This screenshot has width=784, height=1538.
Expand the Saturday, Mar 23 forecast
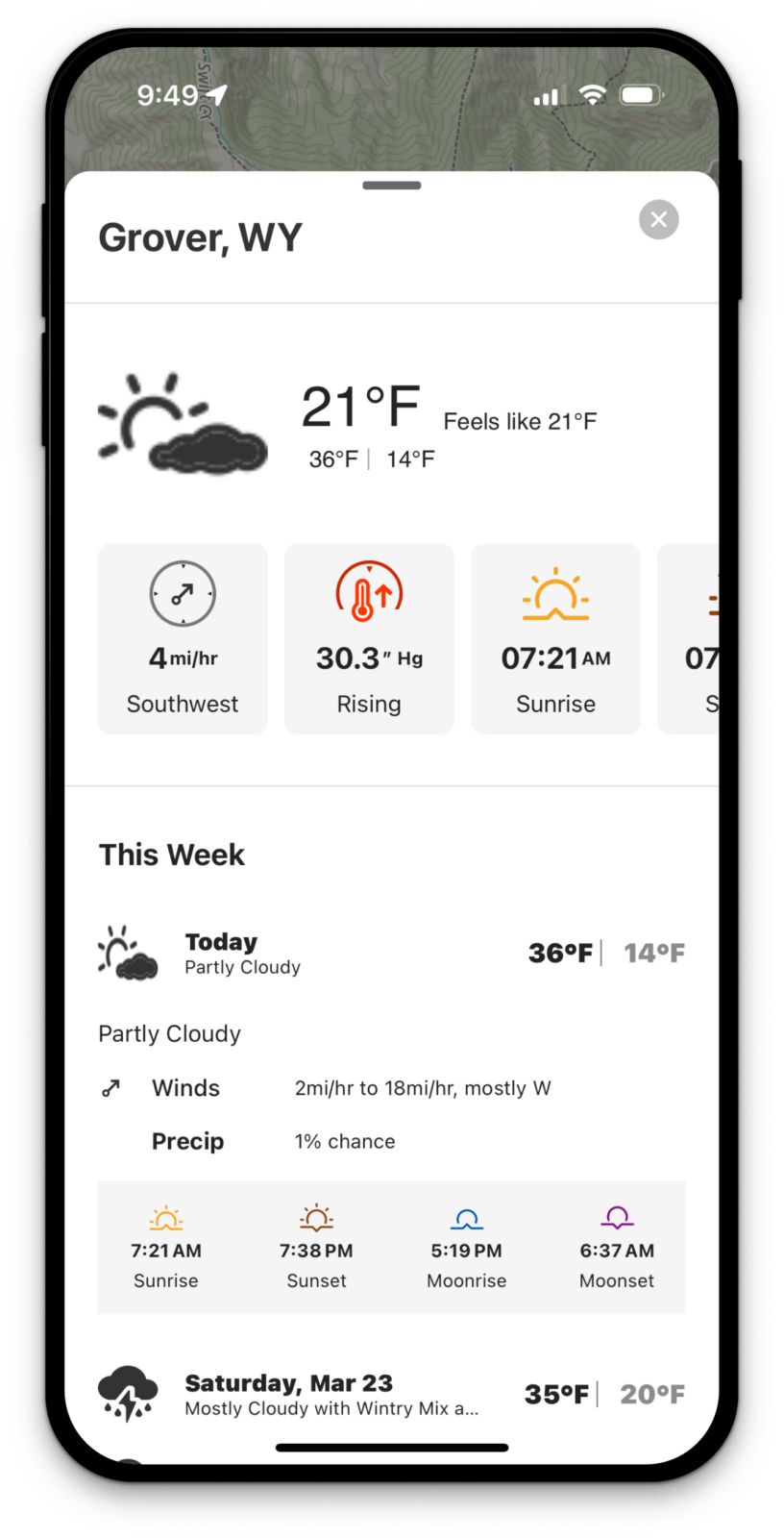click(x=391, y=1394)
